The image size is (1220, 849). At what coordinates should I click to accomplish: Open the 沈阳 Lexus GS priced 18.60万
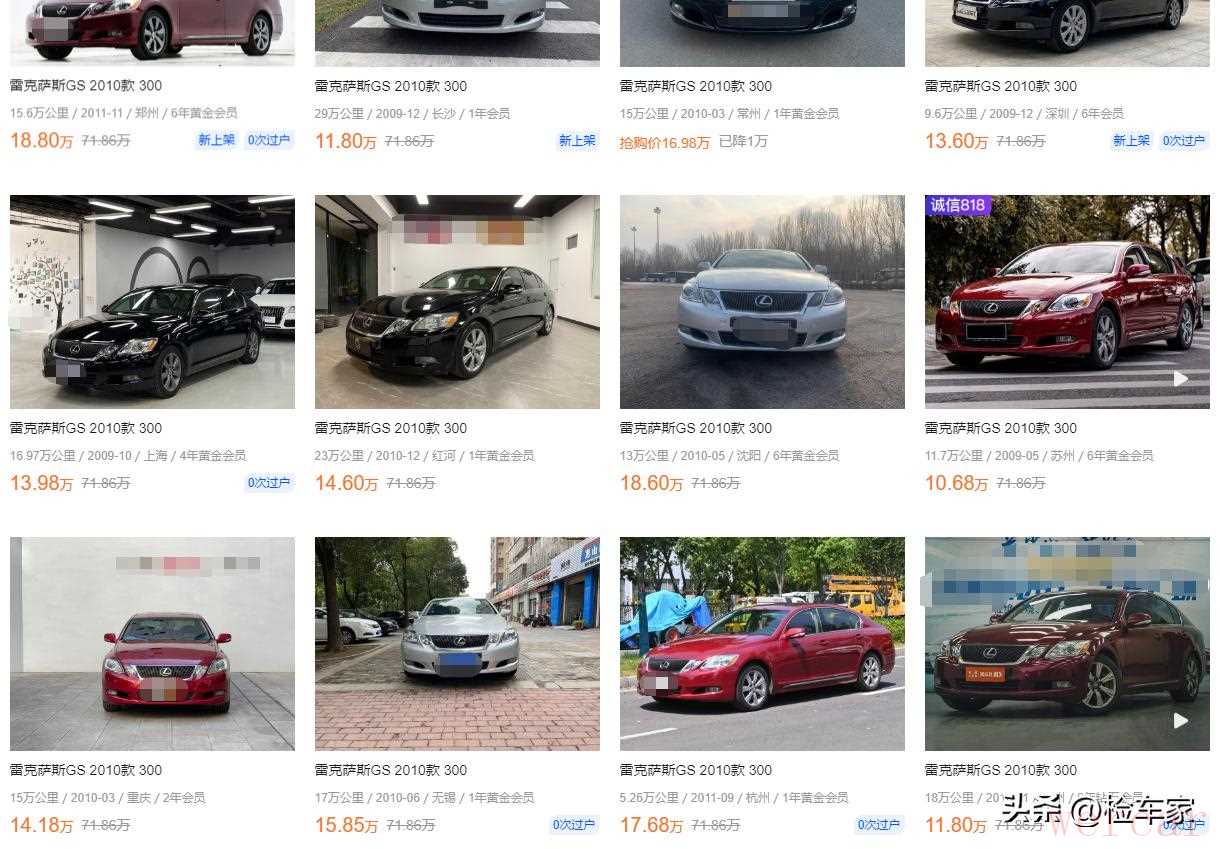(x=696, y=428)
